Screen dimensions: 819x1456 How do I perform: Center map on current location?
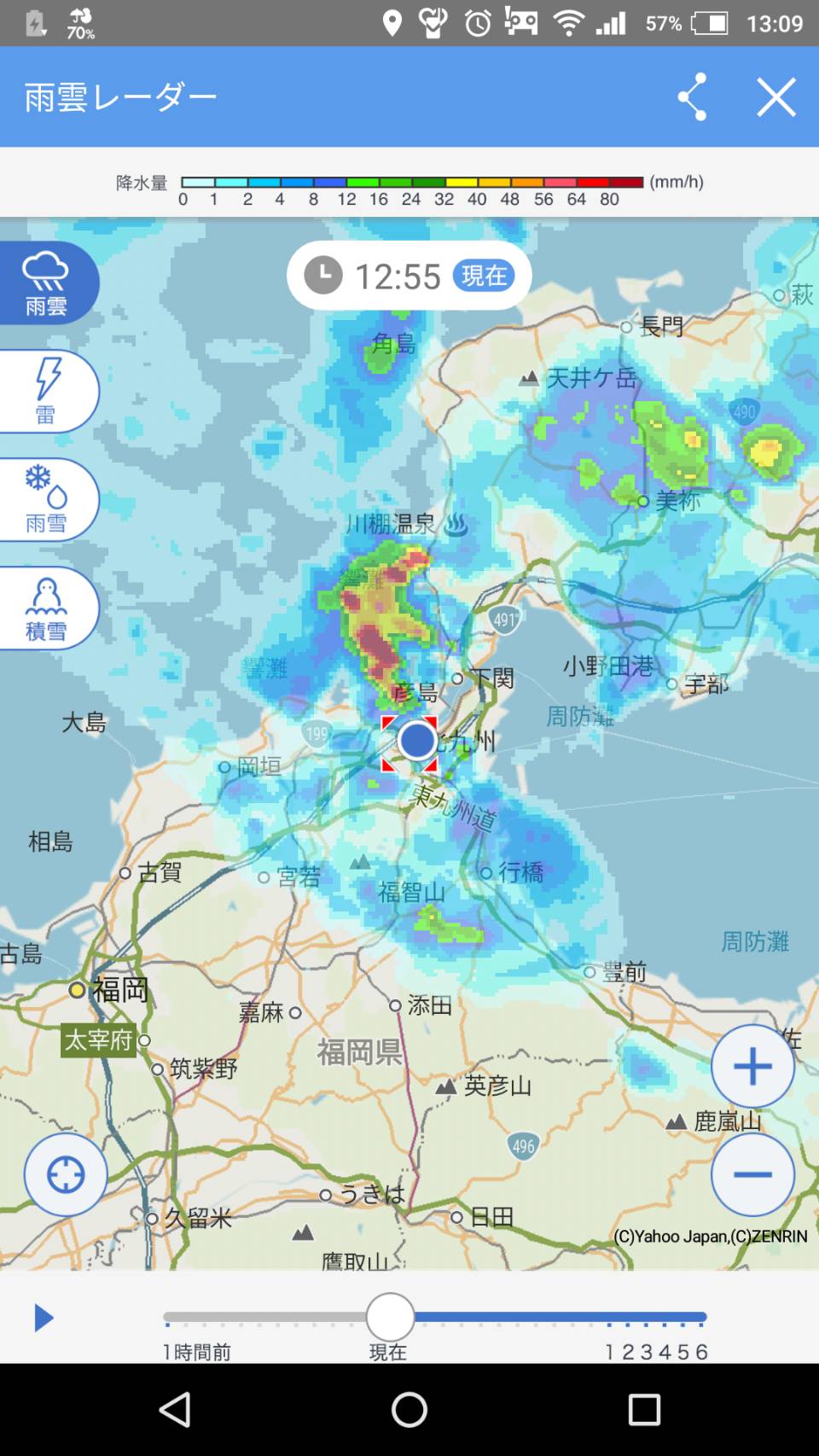[66, 1174]
